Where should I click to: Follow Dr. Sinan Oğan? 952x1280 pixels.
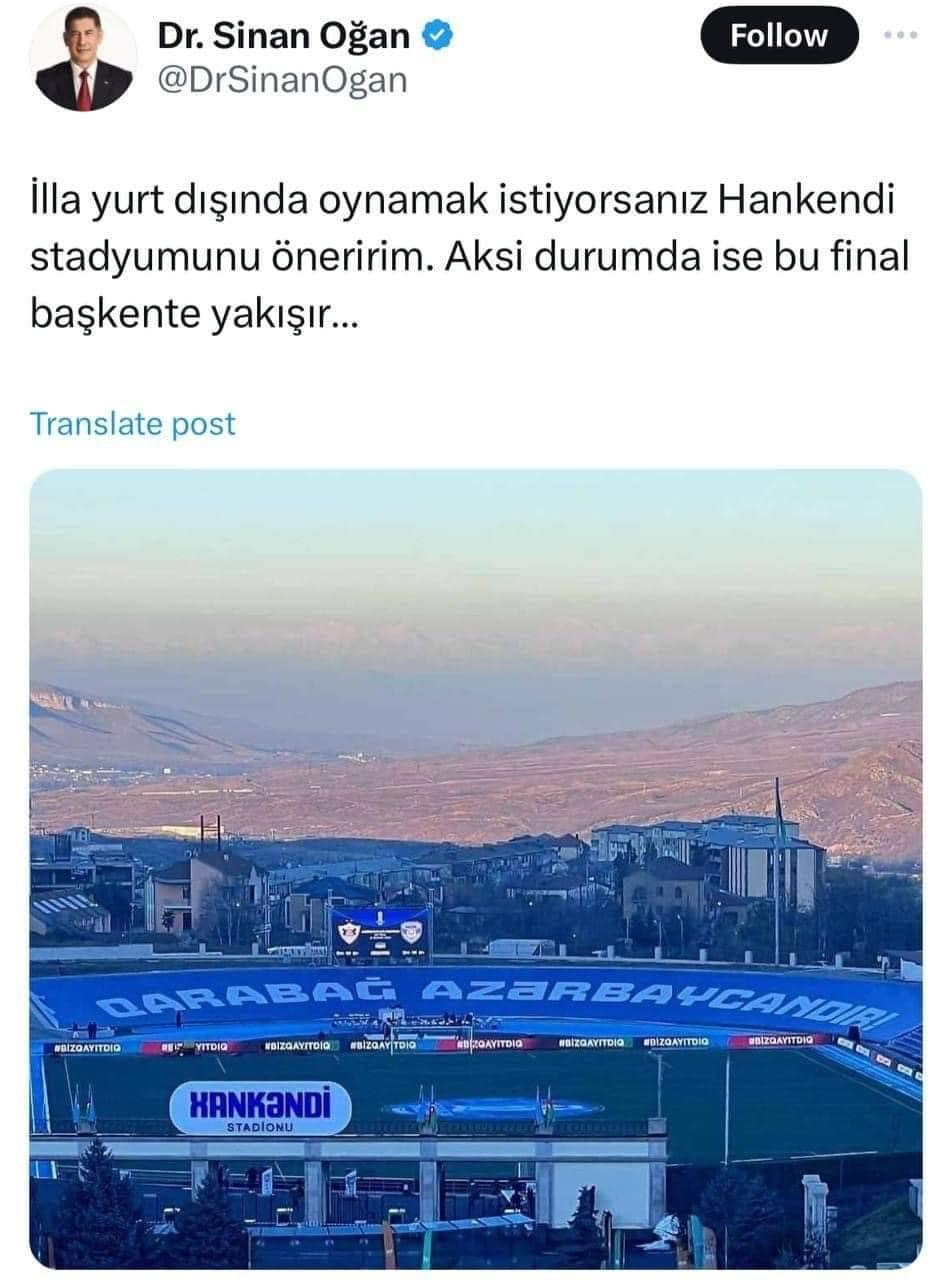pyautogui.click(x=779, y=36)
